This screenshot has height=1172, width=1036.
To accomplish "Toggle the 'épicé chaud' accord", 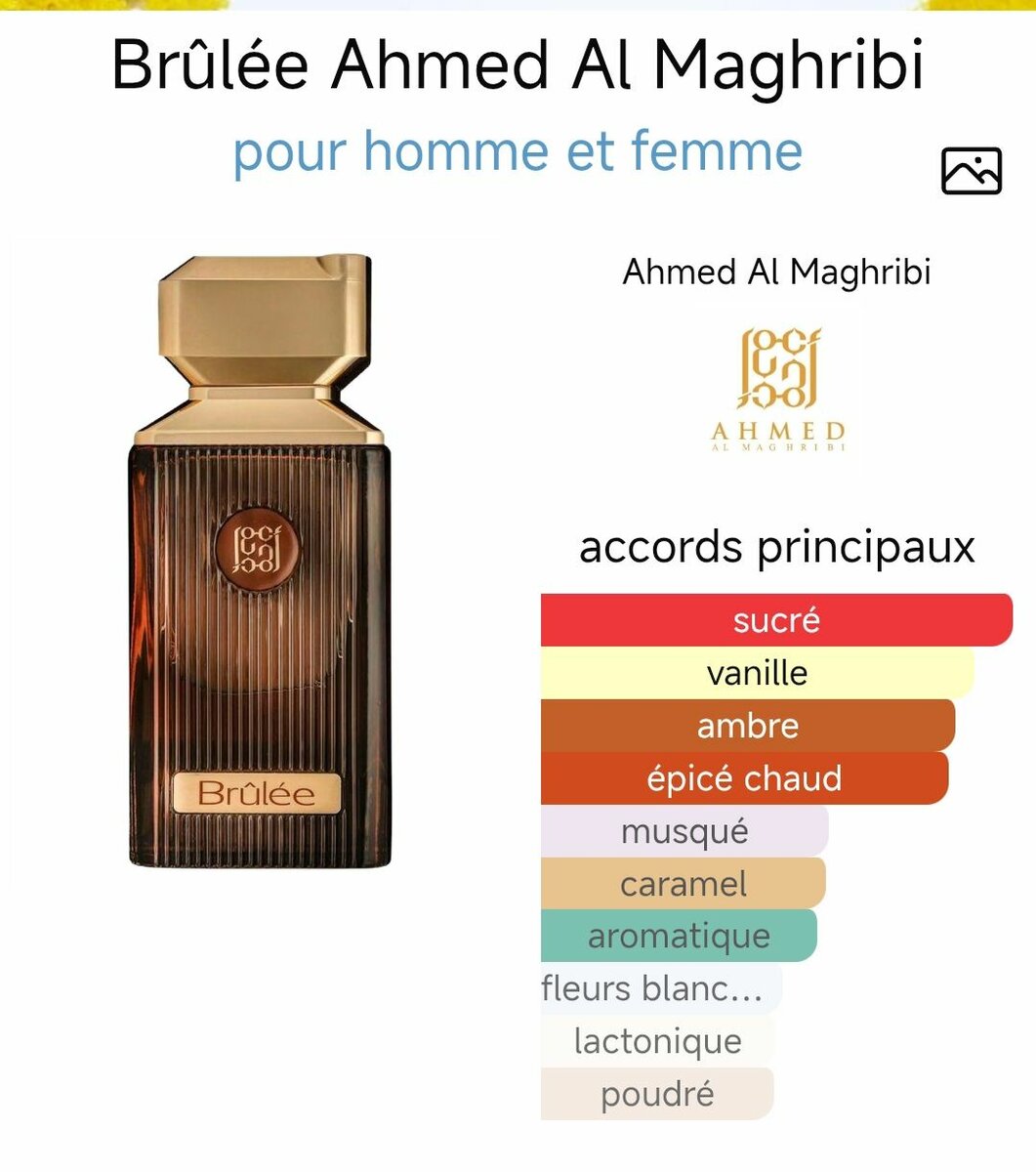I will 747,778.
